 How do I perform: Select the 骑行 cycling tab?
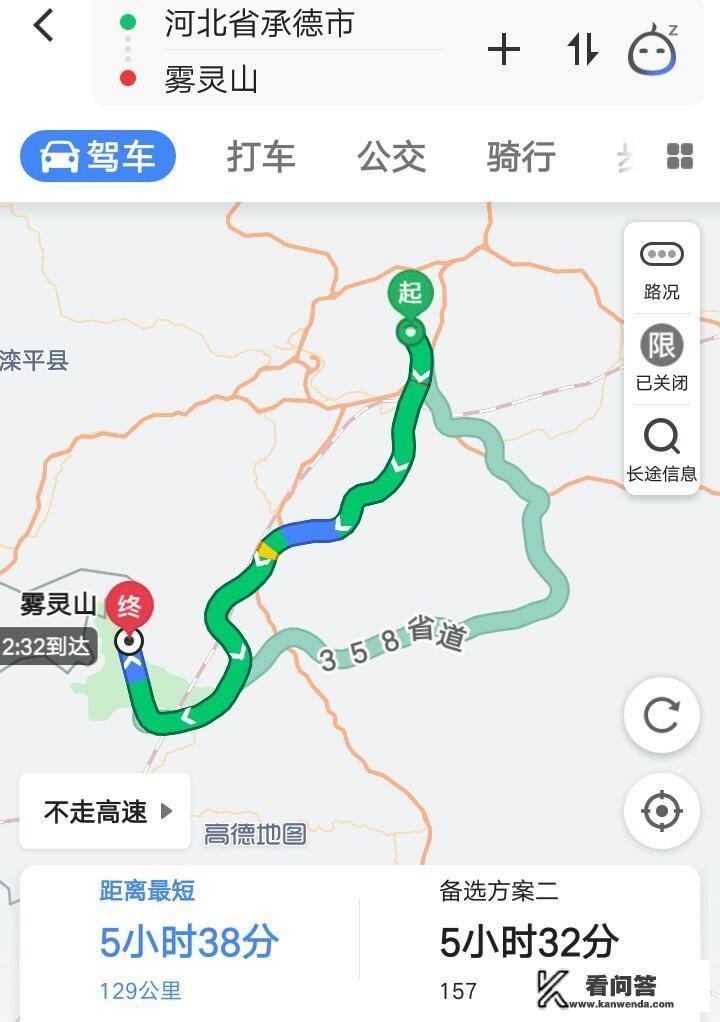click(520, 157)
